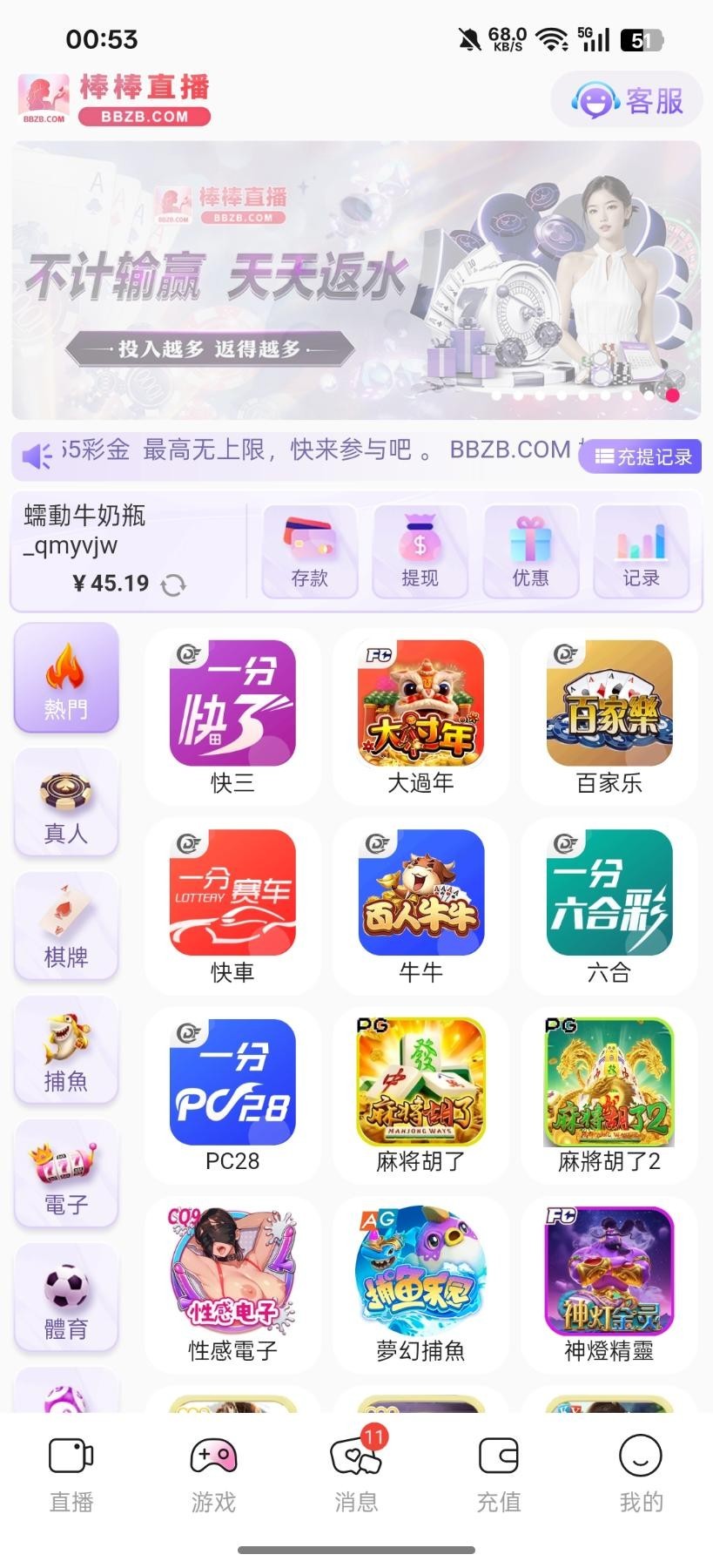Viewport: 713px width, 1568px height.
Task: Switch to the 消息 tab
Action: click(x=356, y=1472)
